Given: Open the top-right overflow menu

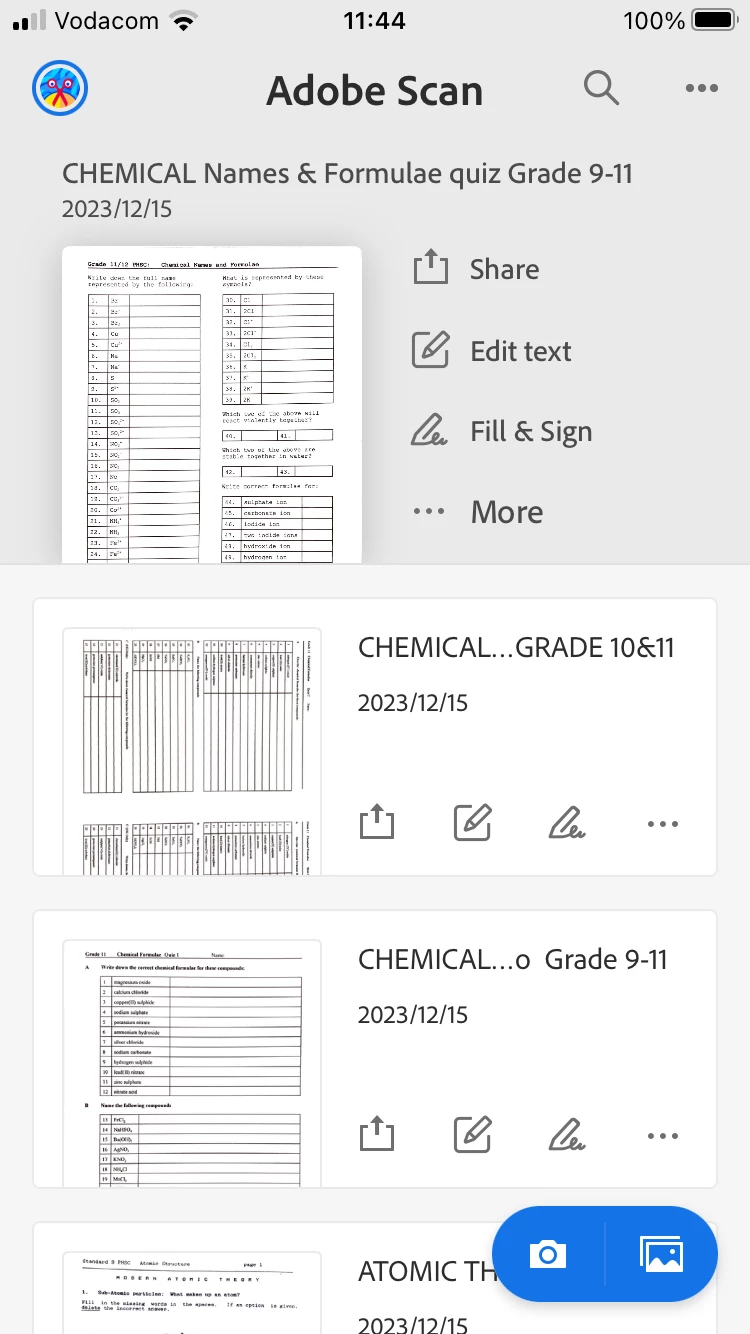Looking at the screenshot, I should tap(701, 89).
